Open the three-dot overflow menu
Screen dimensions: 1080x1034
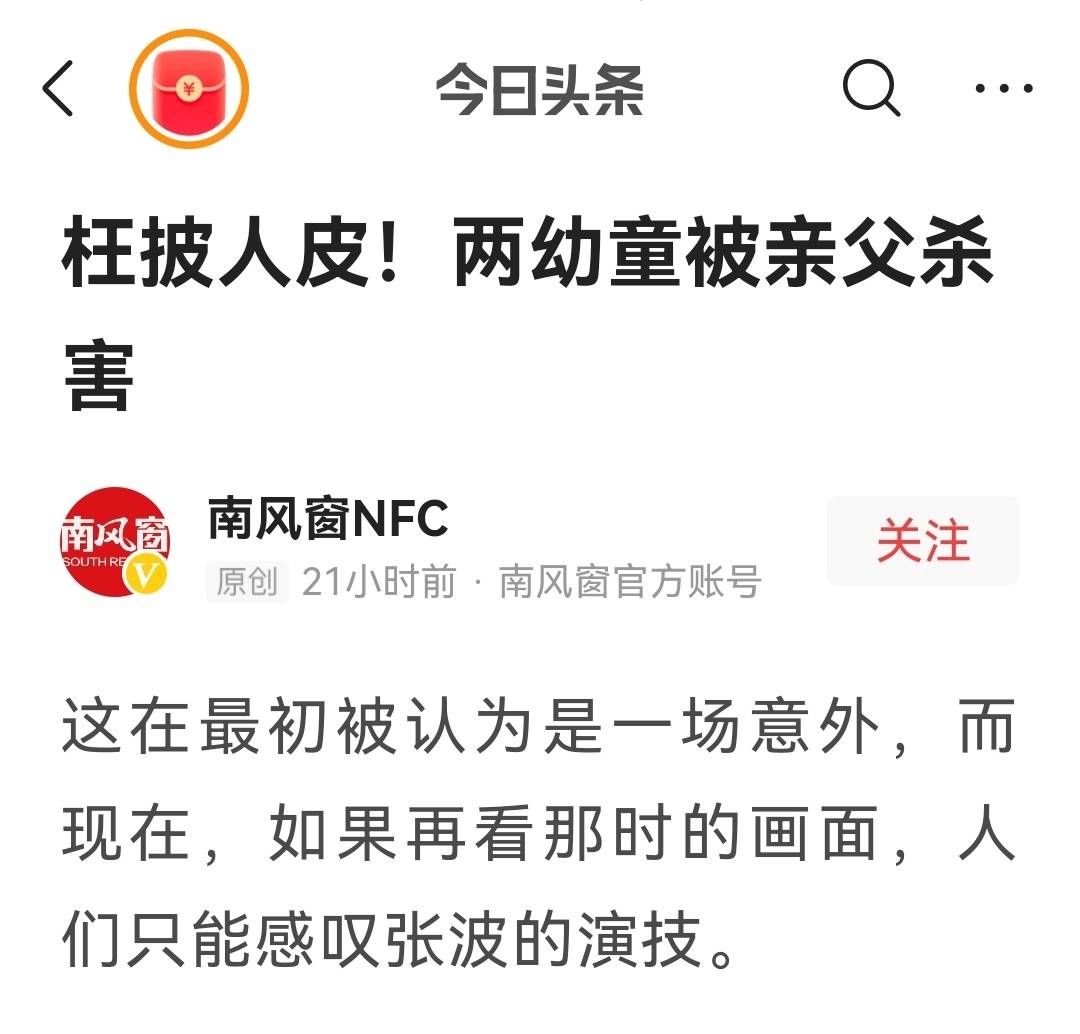coord(1003,88)
